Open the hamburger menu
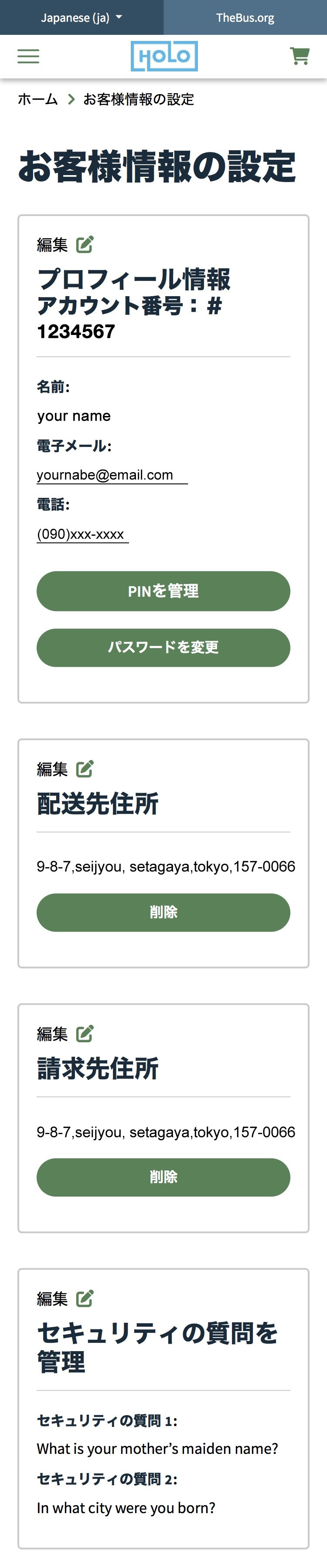The width and height of the screenshot is (327, 1568). click(x=28, y=57)
